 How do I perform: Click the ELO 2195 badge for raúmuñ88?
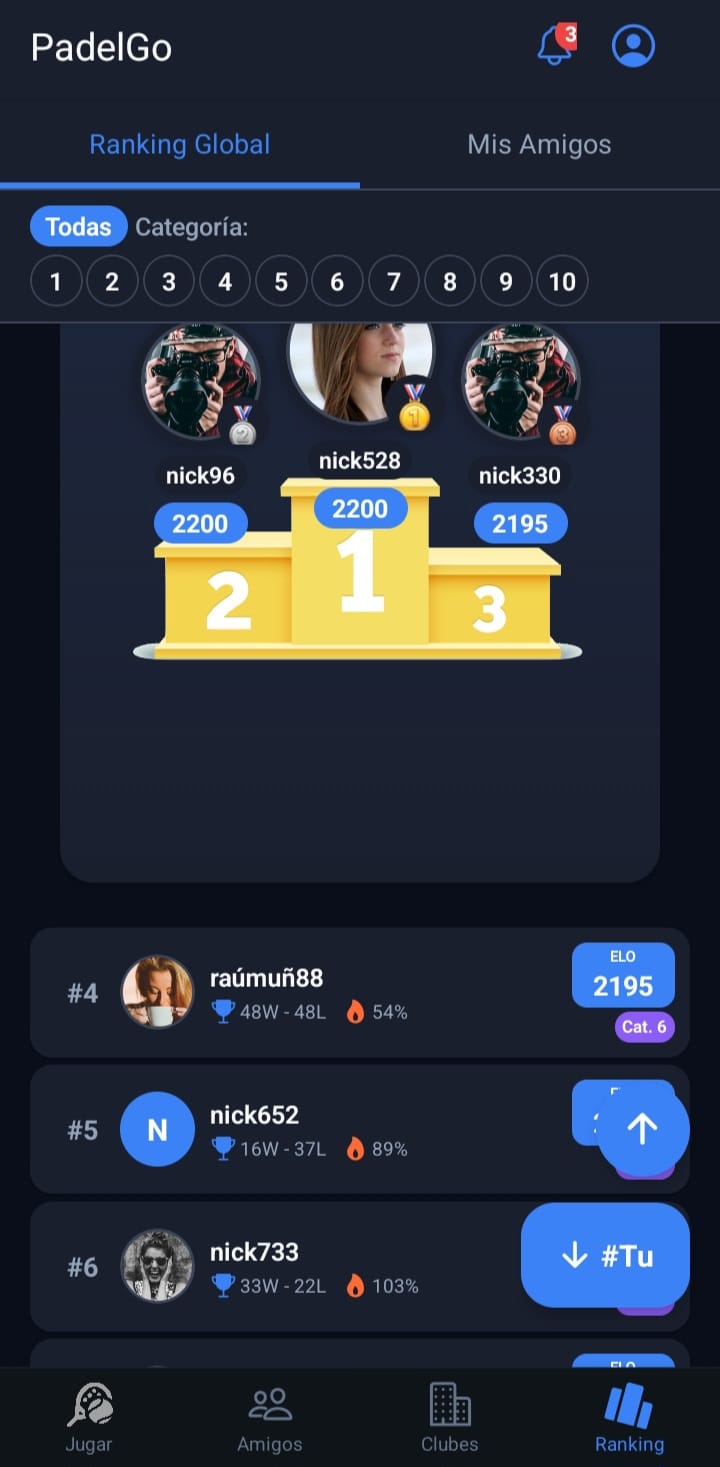(622, 975)
